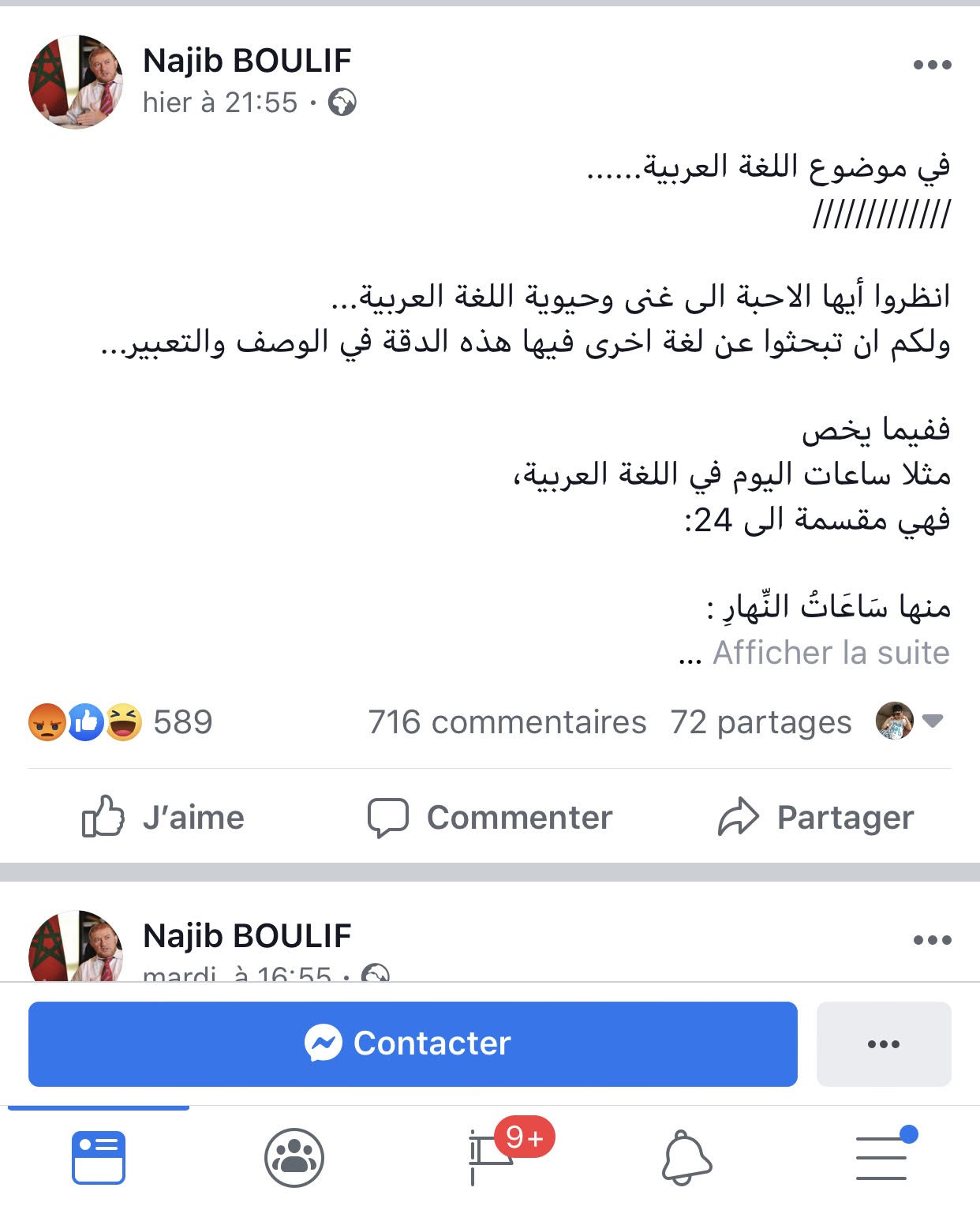Switch to the news feed tab
The image size is (980, 1210).
point(99,1158)
